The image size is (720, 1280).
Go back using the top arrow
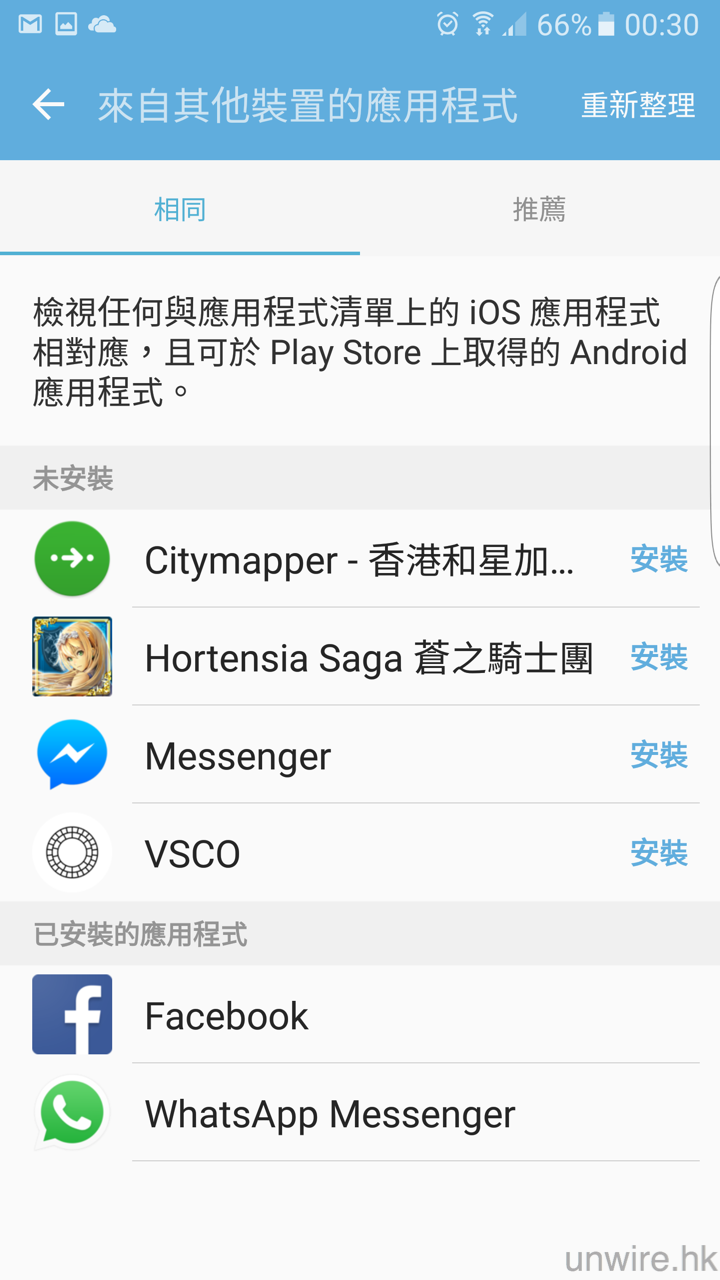[48, 105]
